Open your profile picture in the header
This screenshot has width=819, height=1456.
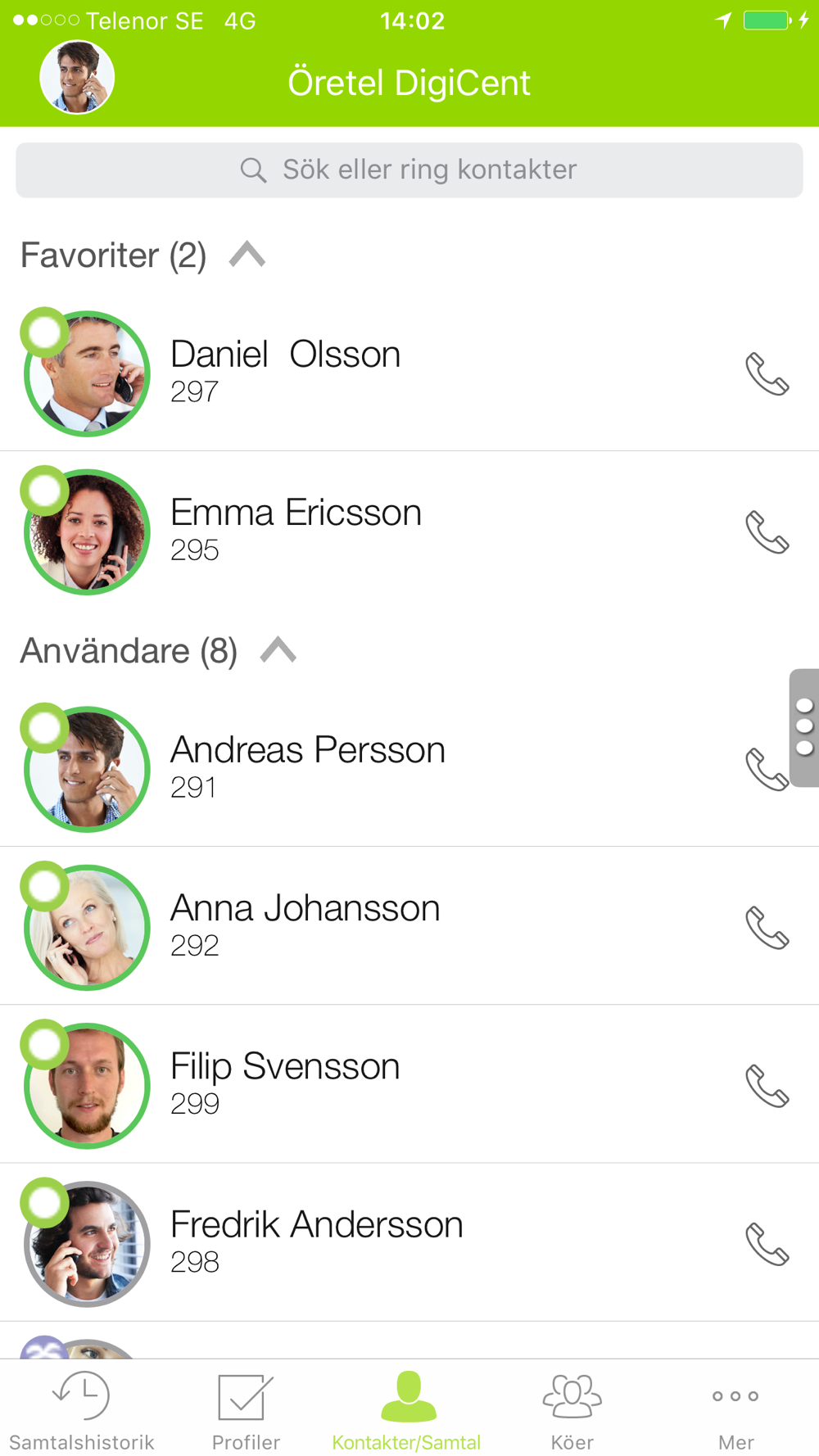pyautogui.click(x=77, y=77)
